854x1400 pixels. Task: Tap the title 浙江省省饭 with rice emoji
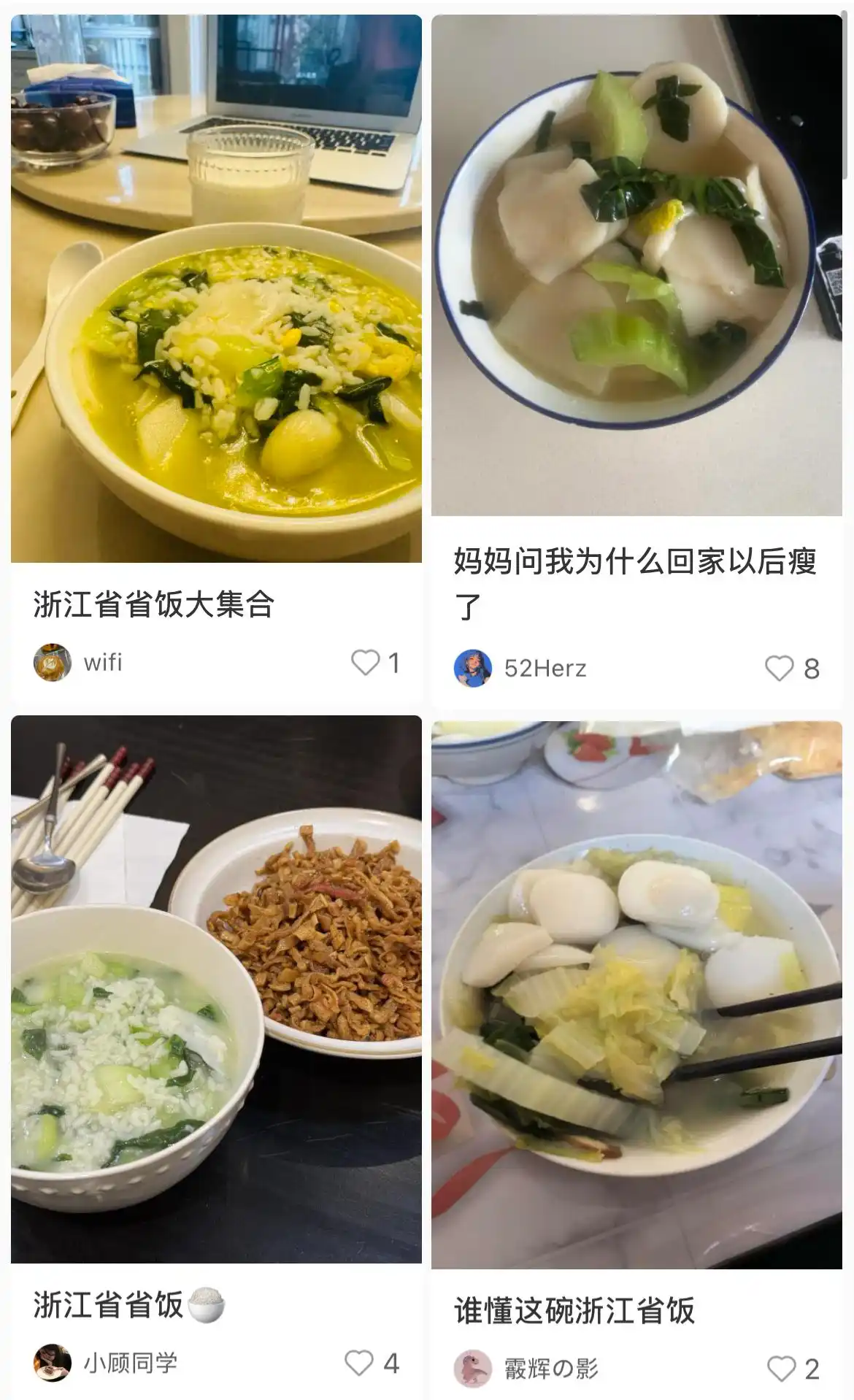click(124, 1303)
